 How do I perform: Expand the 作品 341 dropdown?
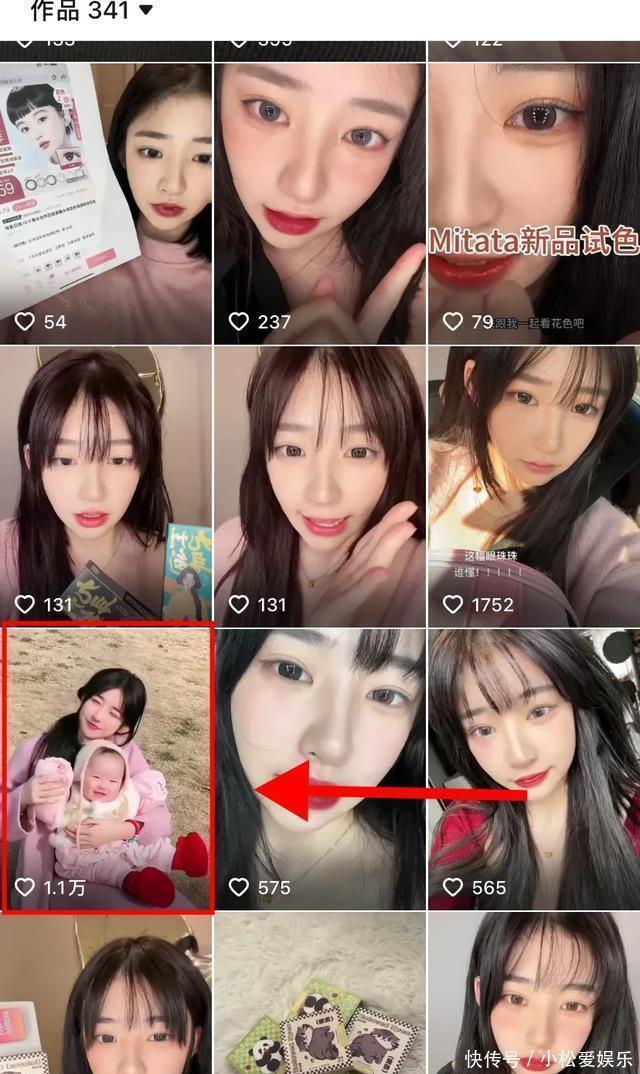(145, 11)
